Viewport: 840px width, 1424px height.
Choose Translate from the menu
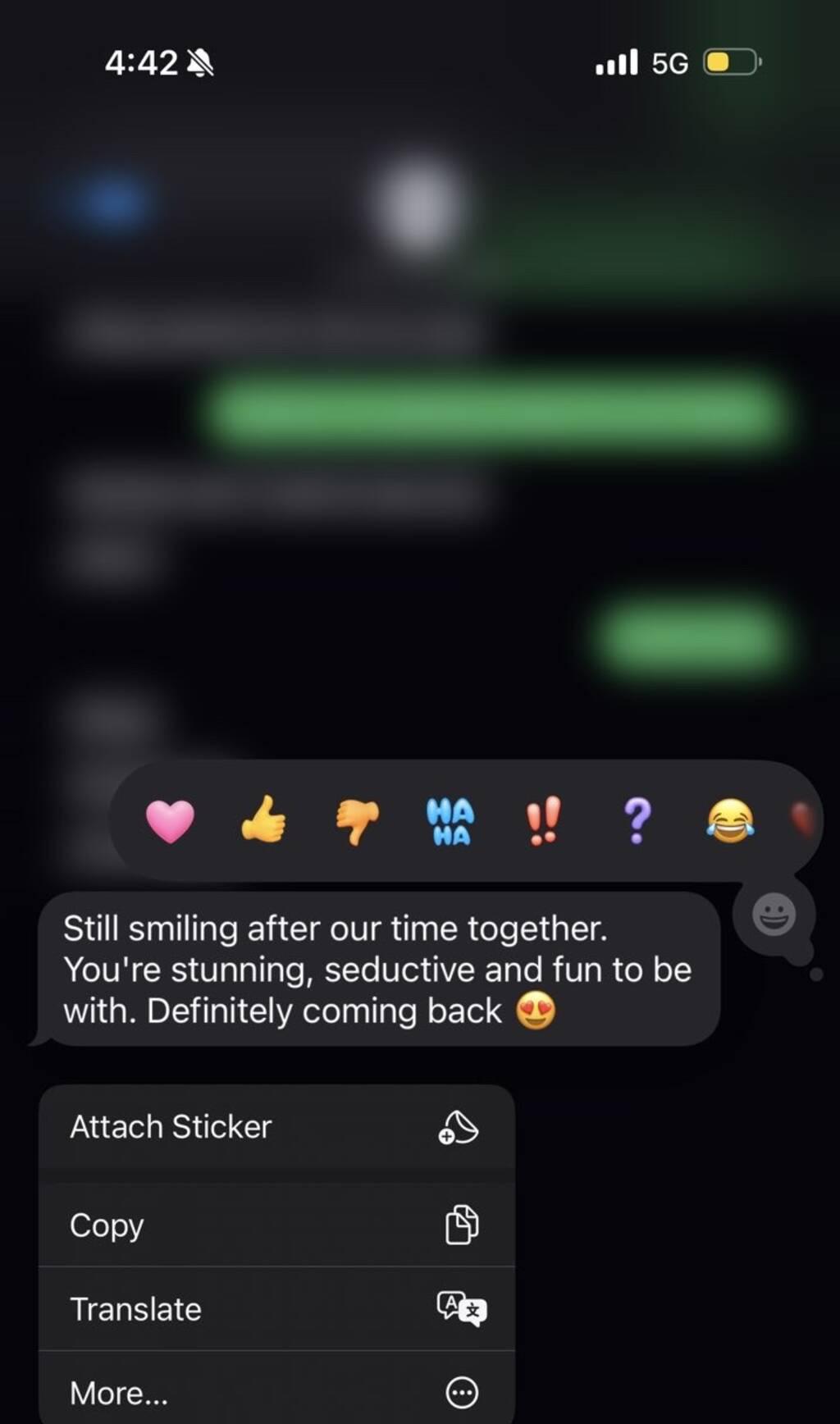click(276, 1309)
